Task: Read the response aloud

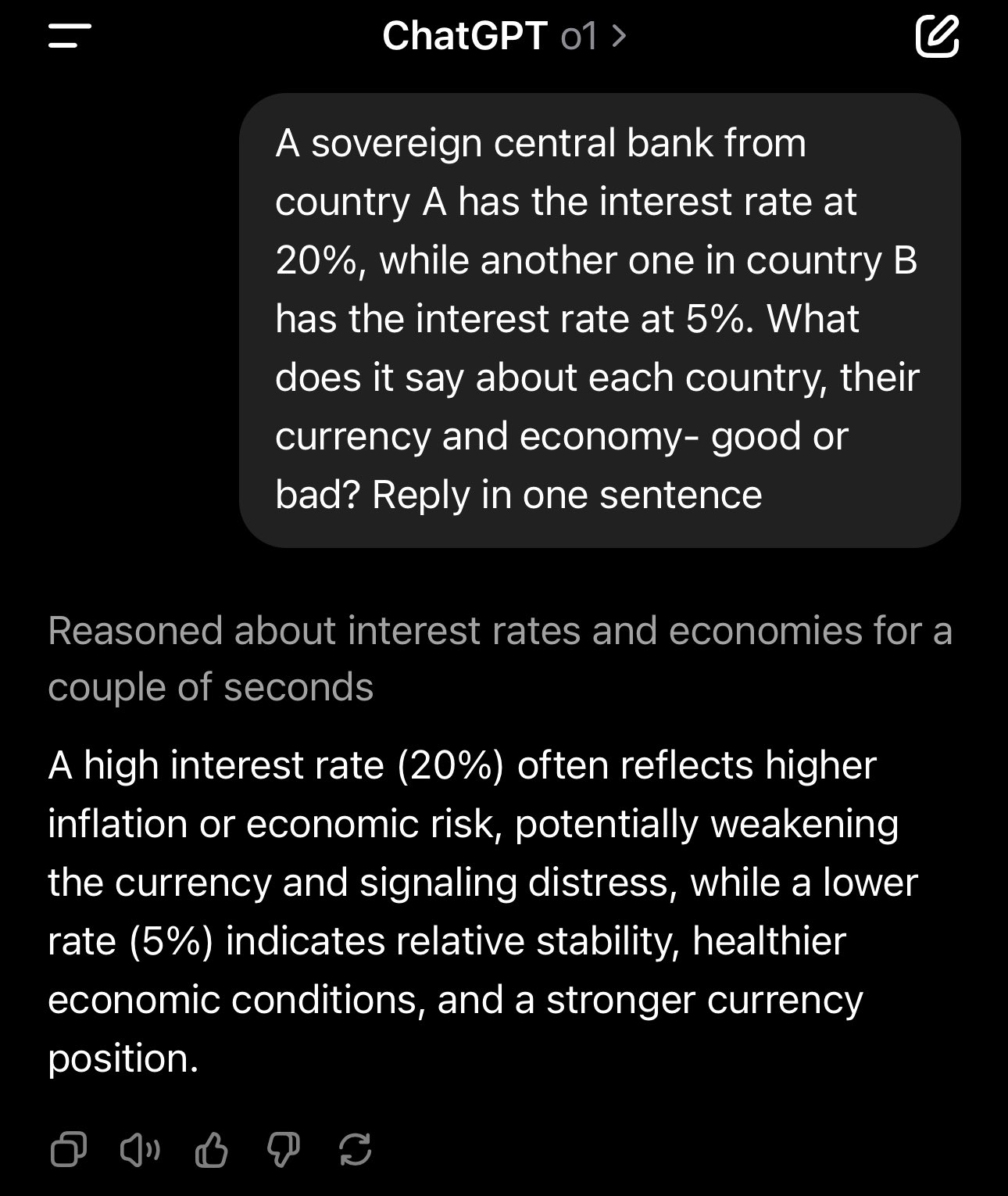Action: (x=140, y=1150)
